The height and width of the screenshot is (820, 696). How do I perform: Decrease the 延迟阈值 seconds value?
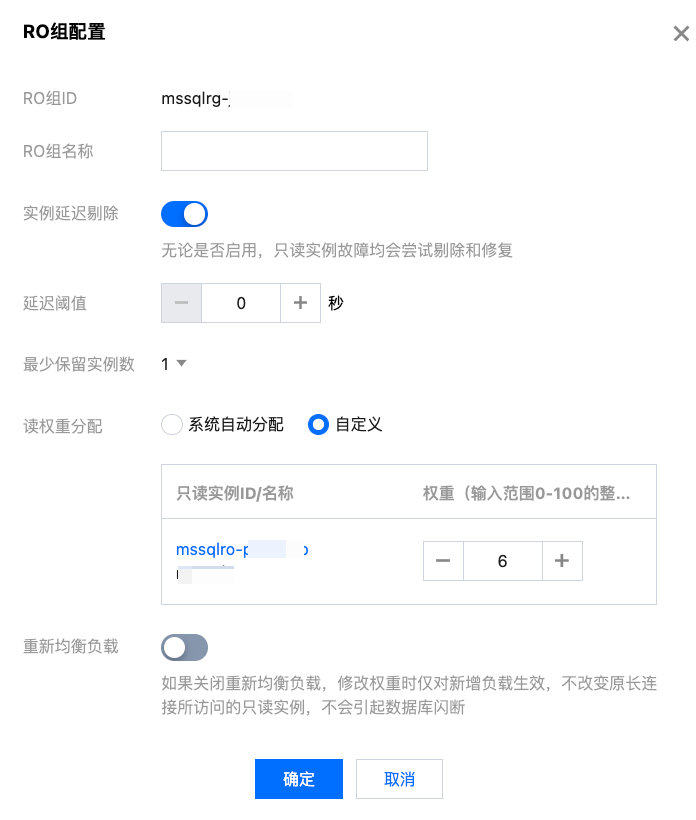(181, 302)
